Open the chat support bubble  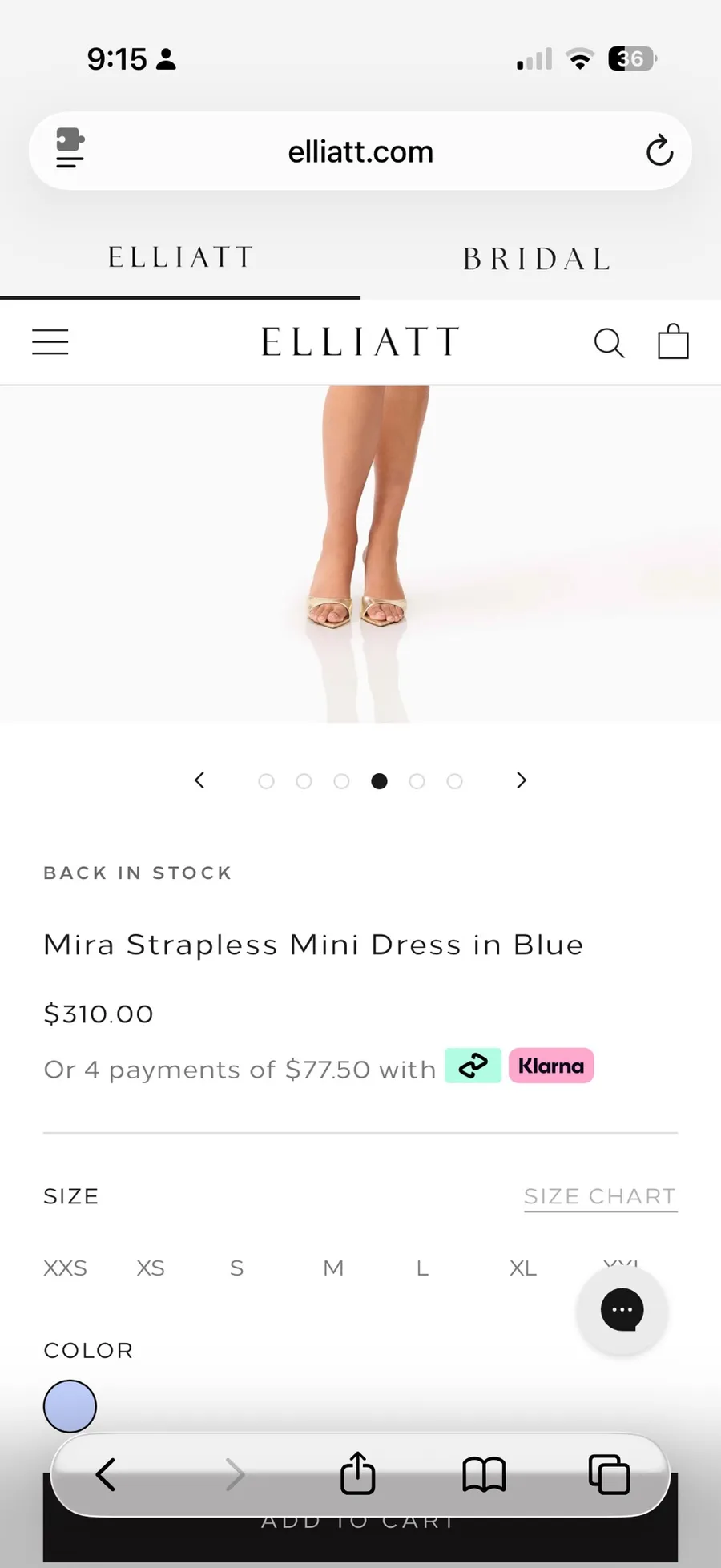point(622,1310)
